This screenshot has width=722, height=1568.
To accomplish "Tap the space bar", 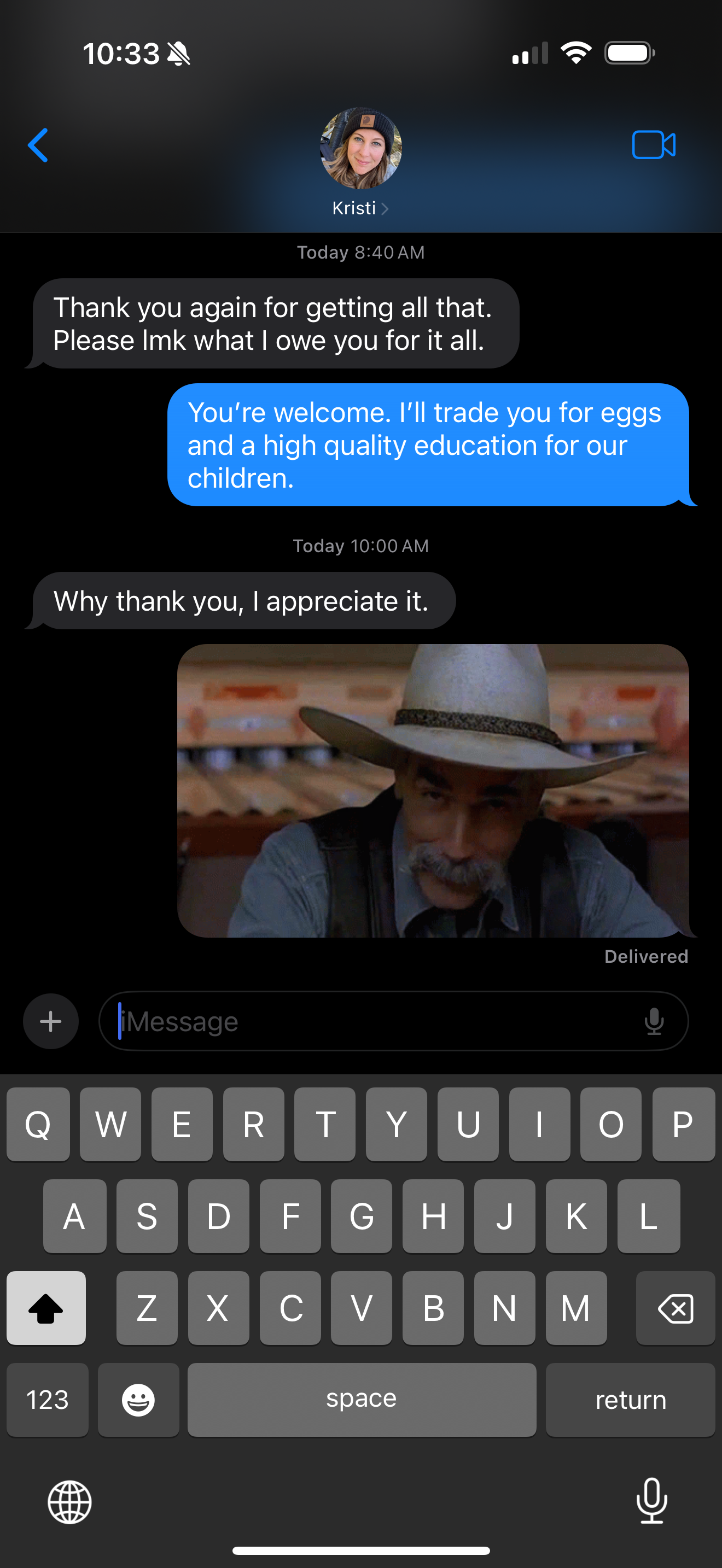I will click(362, 1400).
